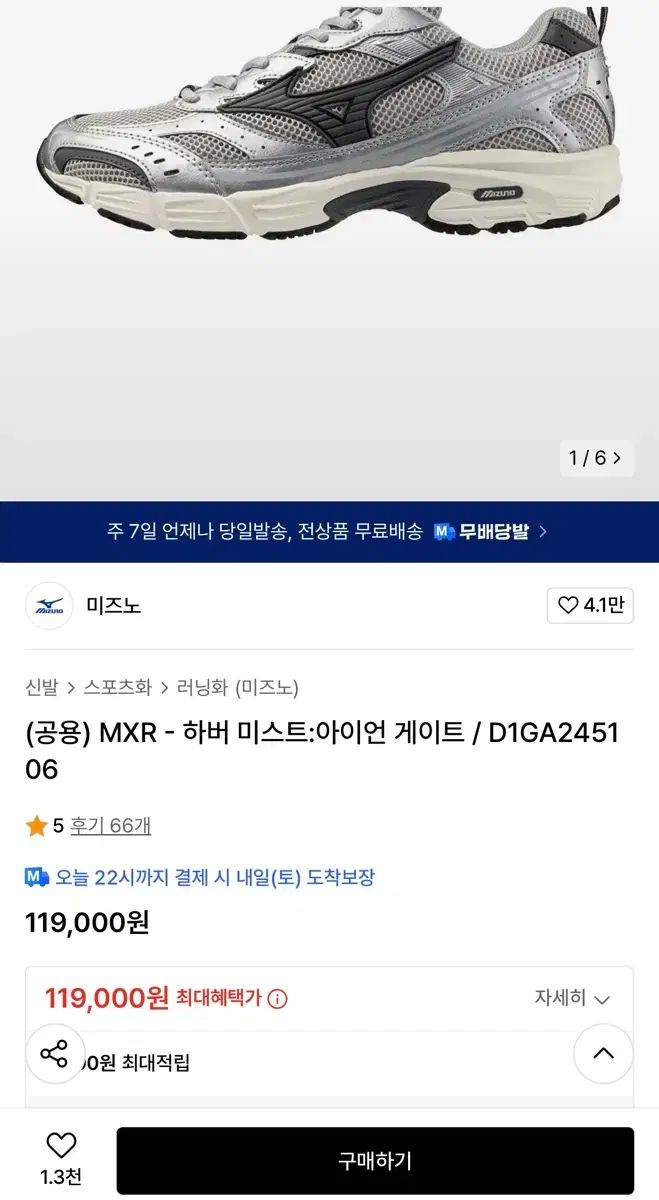Like the 미즈노 brand with 4.1만 heart

coord(590,605)
